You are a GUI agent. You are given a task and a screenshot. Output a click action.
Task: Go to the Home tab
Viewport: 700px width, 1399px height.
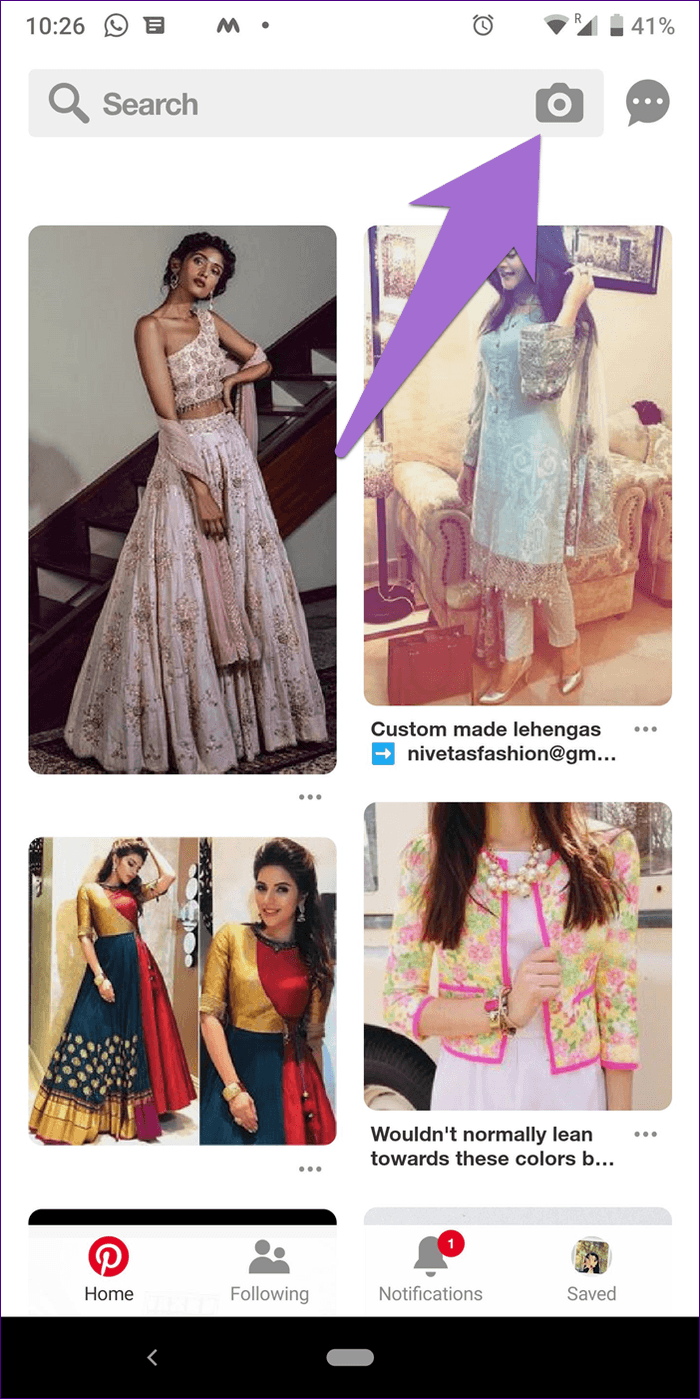click(x=109, y=1269)
